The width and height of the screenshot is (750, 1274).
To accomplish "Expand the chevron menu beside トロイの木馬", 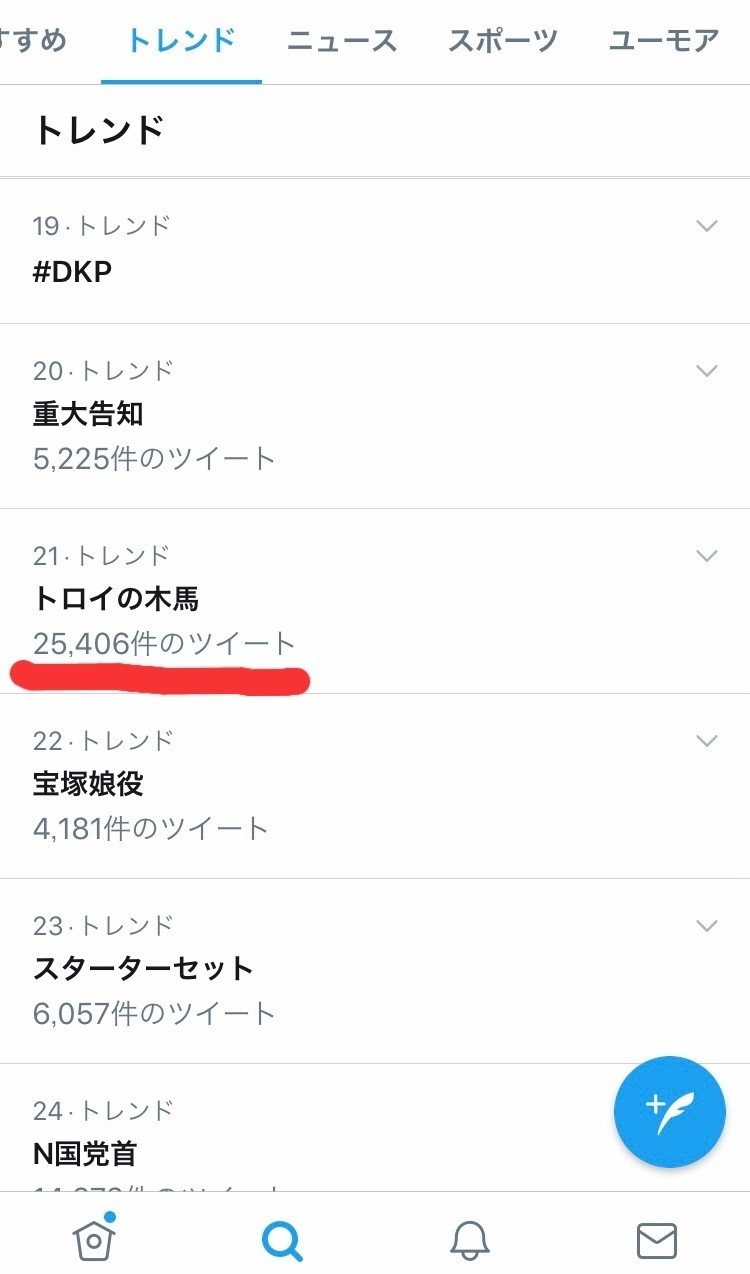I will tap(707, 556).
